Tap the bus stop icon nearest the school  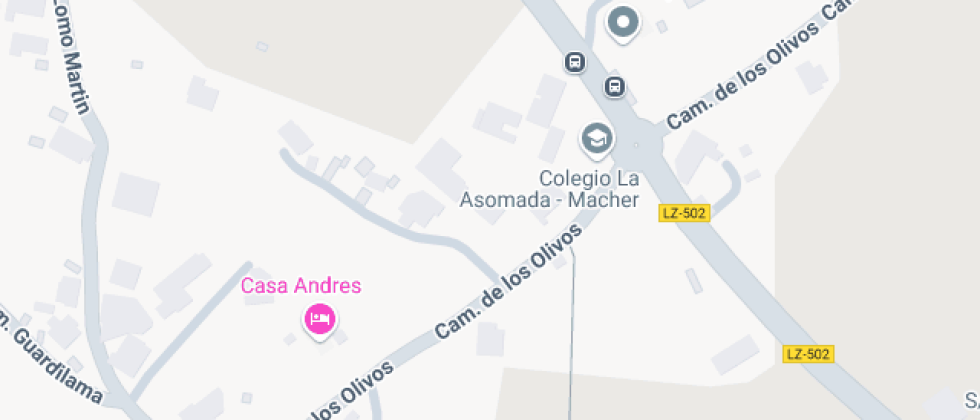[615, 87]
